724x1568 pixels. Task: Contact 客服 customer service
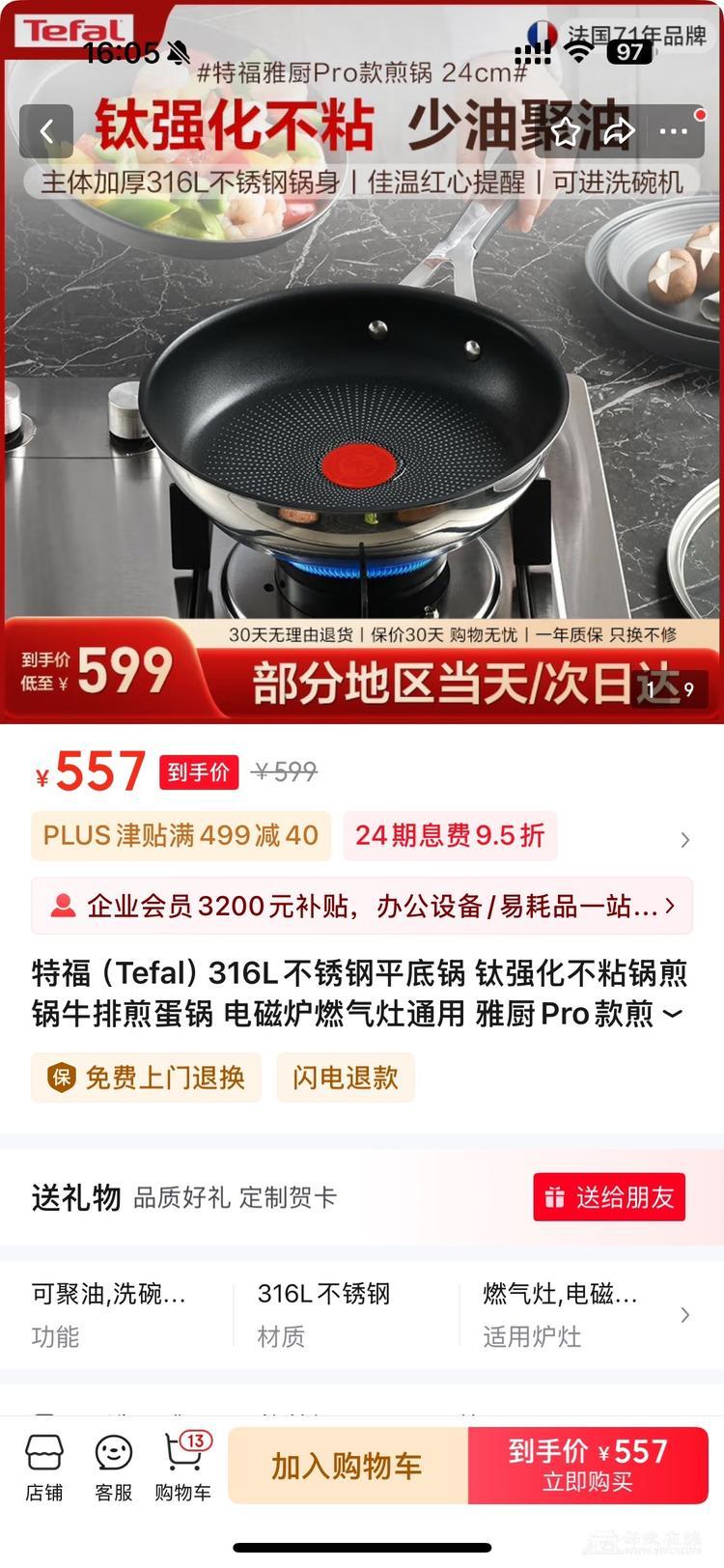click(114, 1467)
